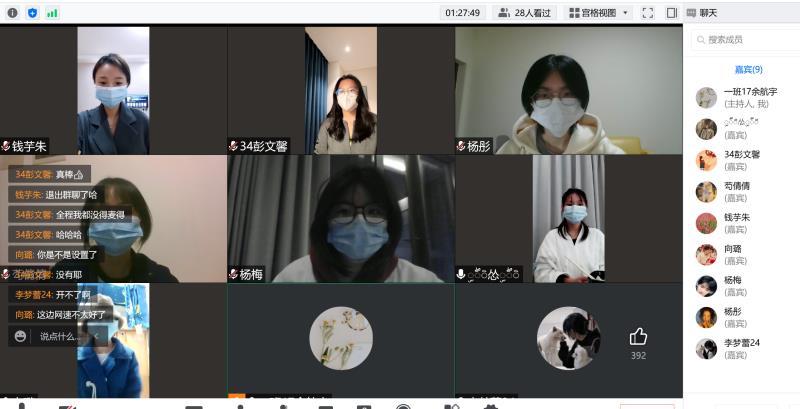Open the 28人看过 viewers list
Viewport: 800px width, 409px height.
coord(525,13)
